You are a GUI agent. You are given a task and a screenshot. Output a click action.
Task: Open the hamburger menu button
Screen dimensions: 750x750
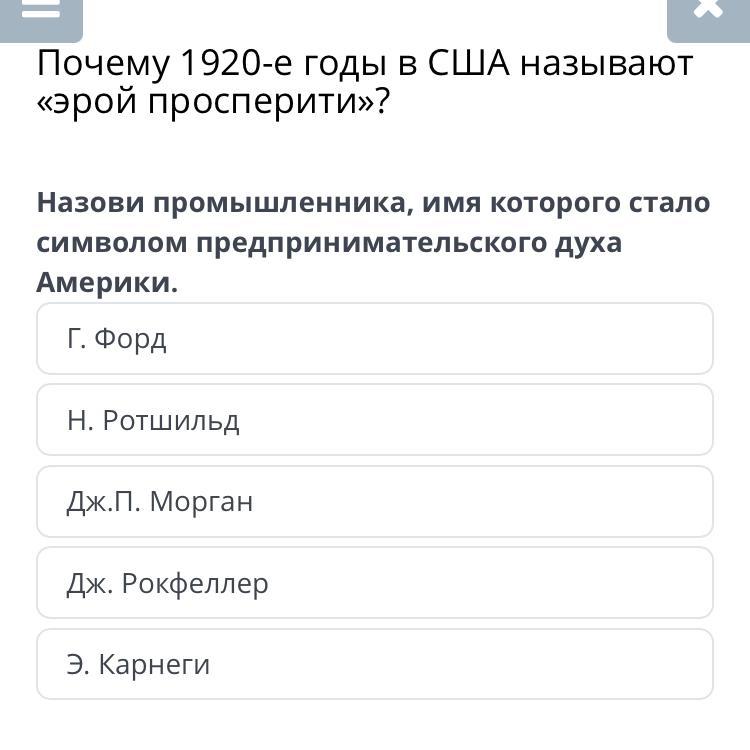coord(41,19)
